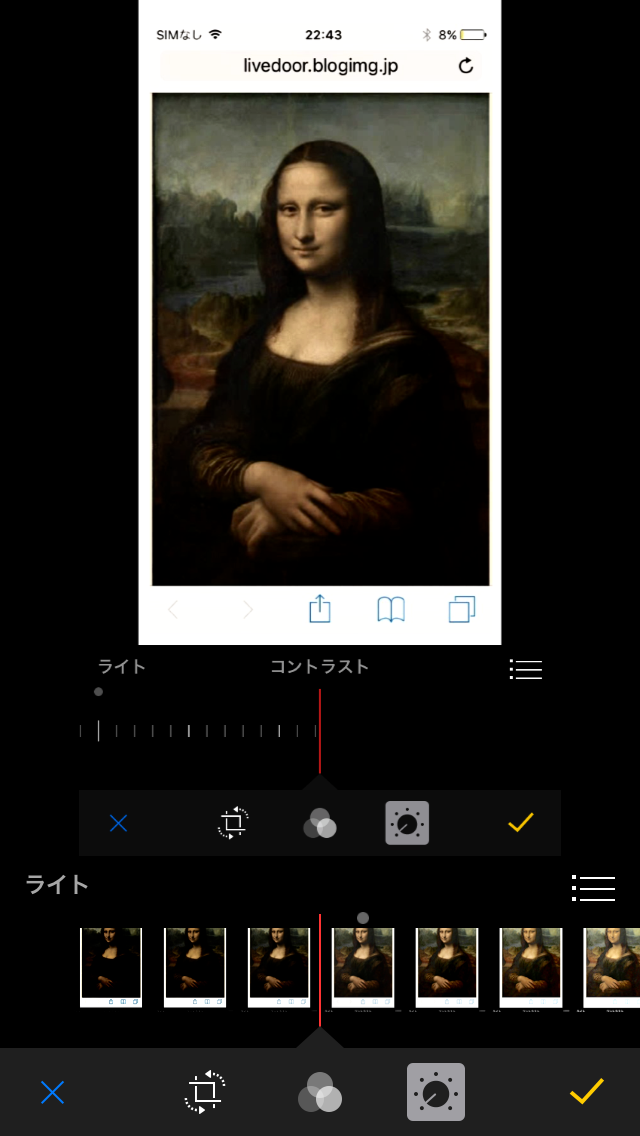Cancel editing with the blue X in the bottom toolbar
Screen dimensions: 640x1136
(x=52, y=1092)
